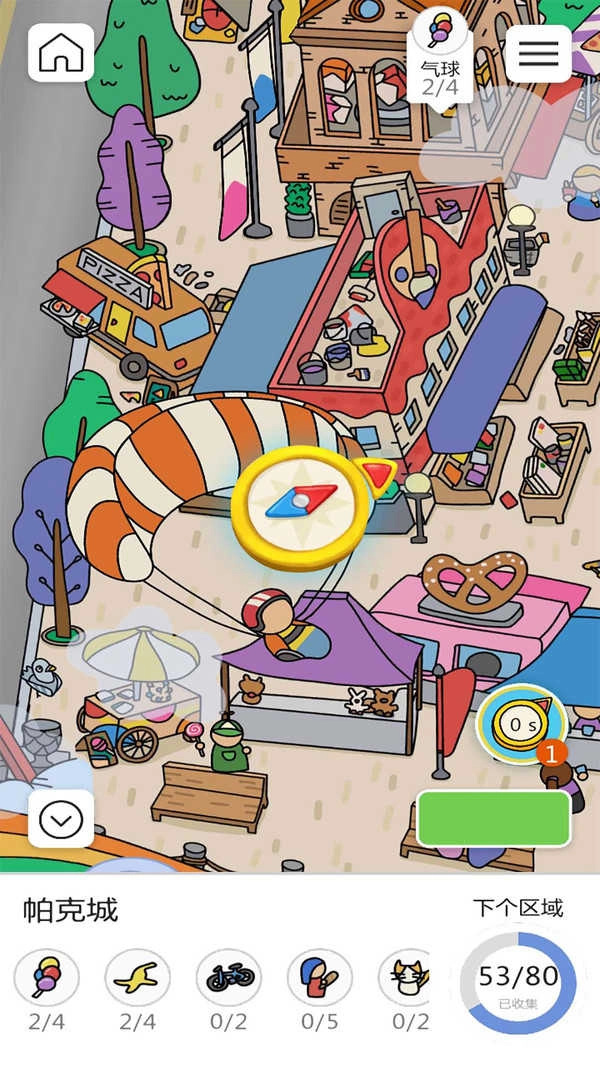
Task: Select the yellow dinosaur item
Action: (137, 978)
